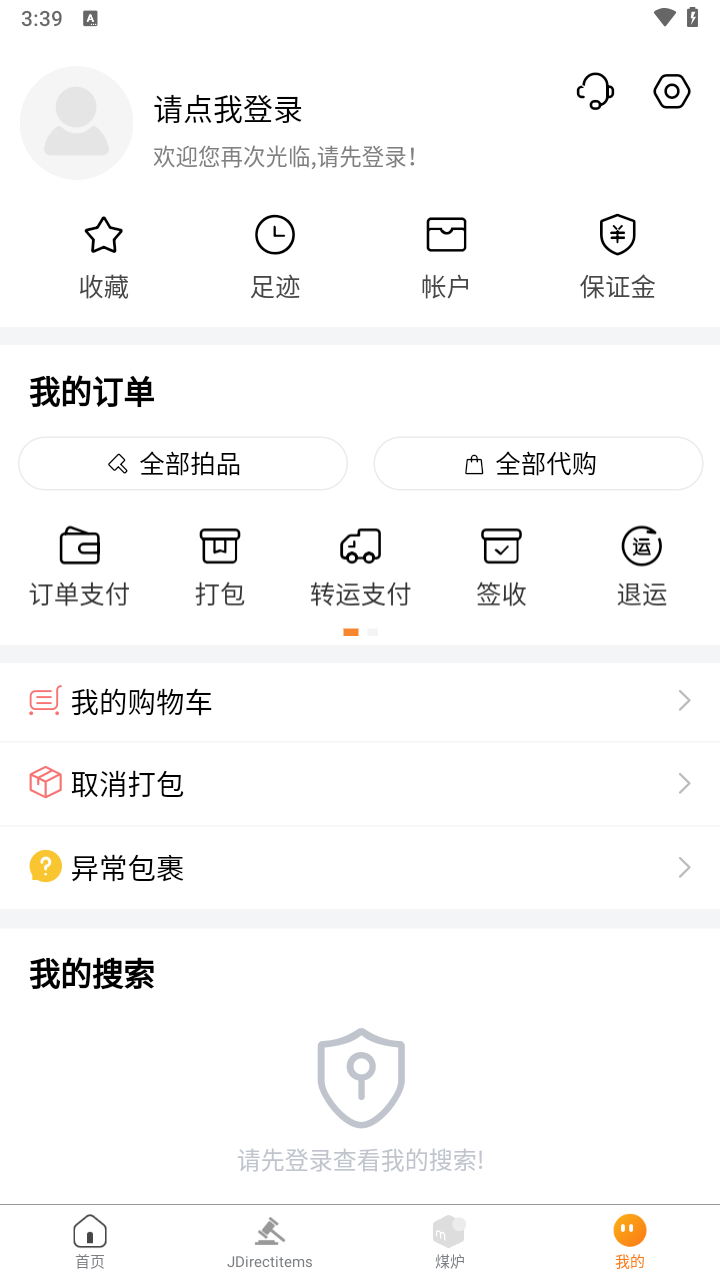Tap 请点我登录 to log in
The width and height of the screenshot is (720, 1280).
[x=226, y=110]
